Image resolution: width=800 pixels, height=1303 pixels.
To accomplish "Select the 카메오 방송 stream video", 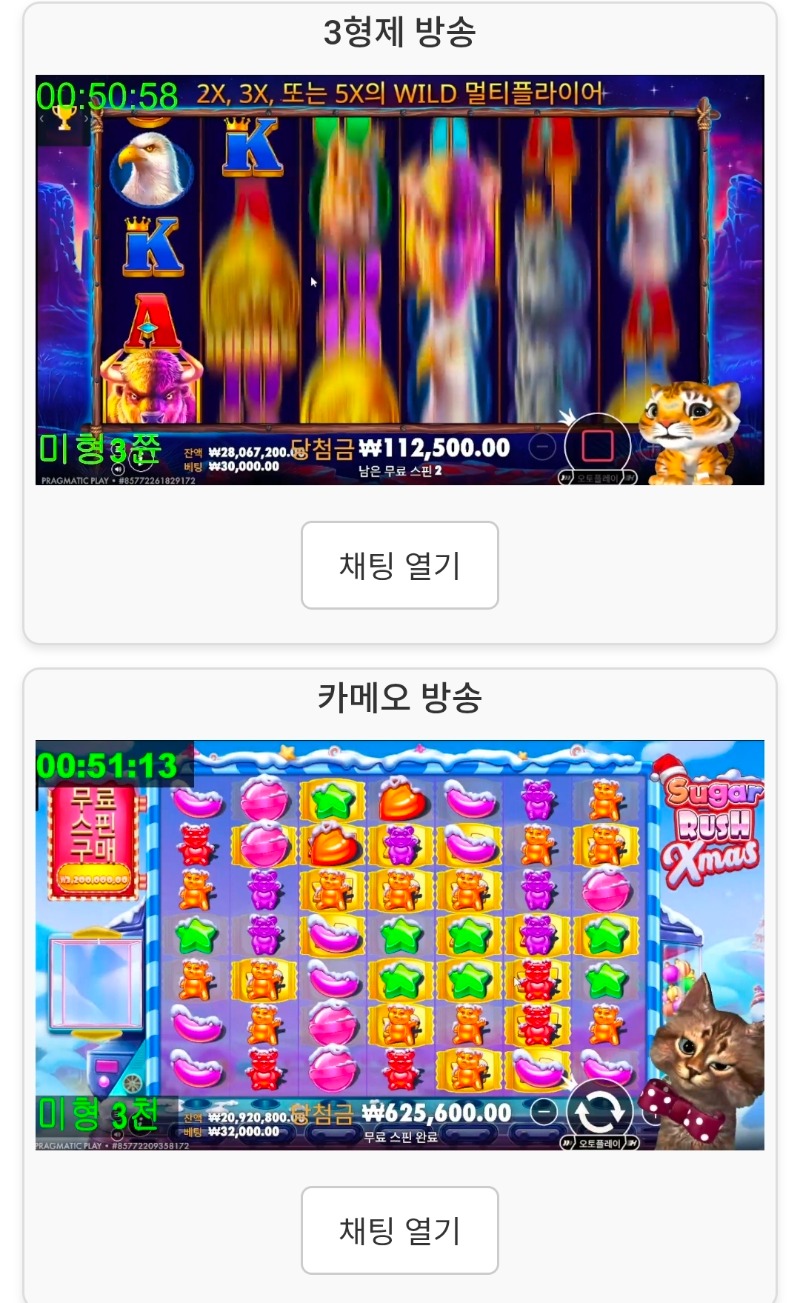I will click(400, 945).
